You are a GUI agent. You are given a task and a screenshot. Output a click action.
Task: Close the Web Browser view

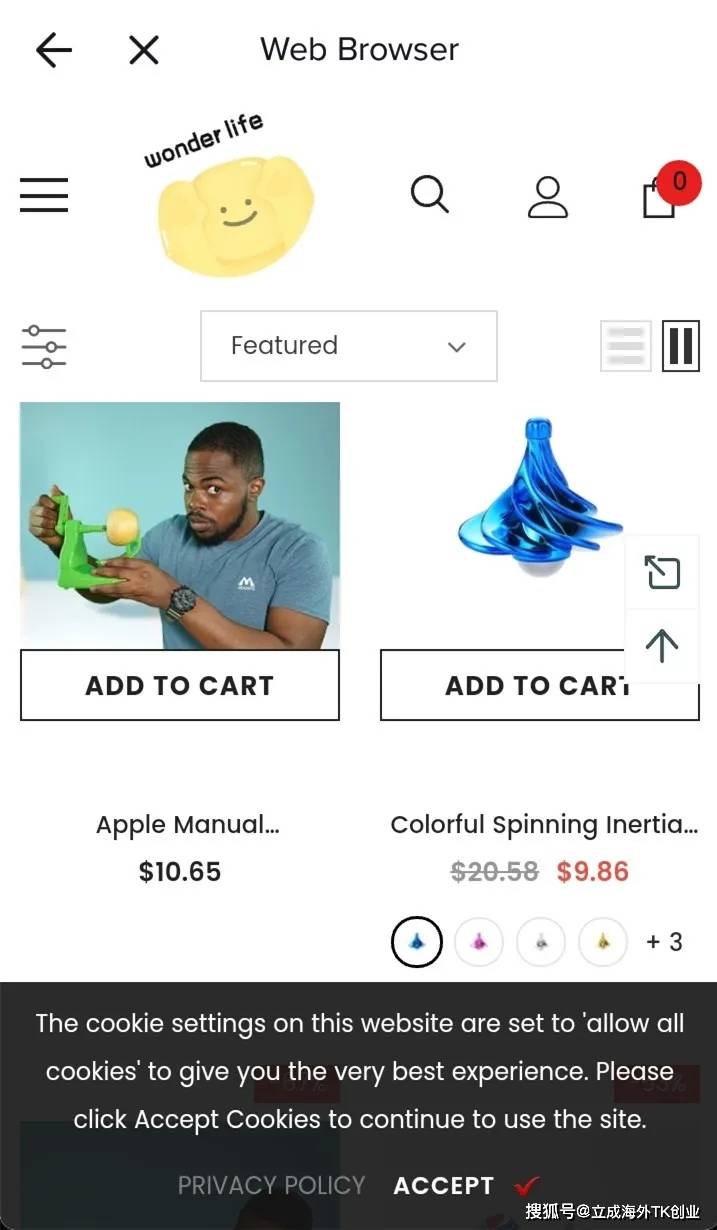pyautogui.click(x=144, y=50)
